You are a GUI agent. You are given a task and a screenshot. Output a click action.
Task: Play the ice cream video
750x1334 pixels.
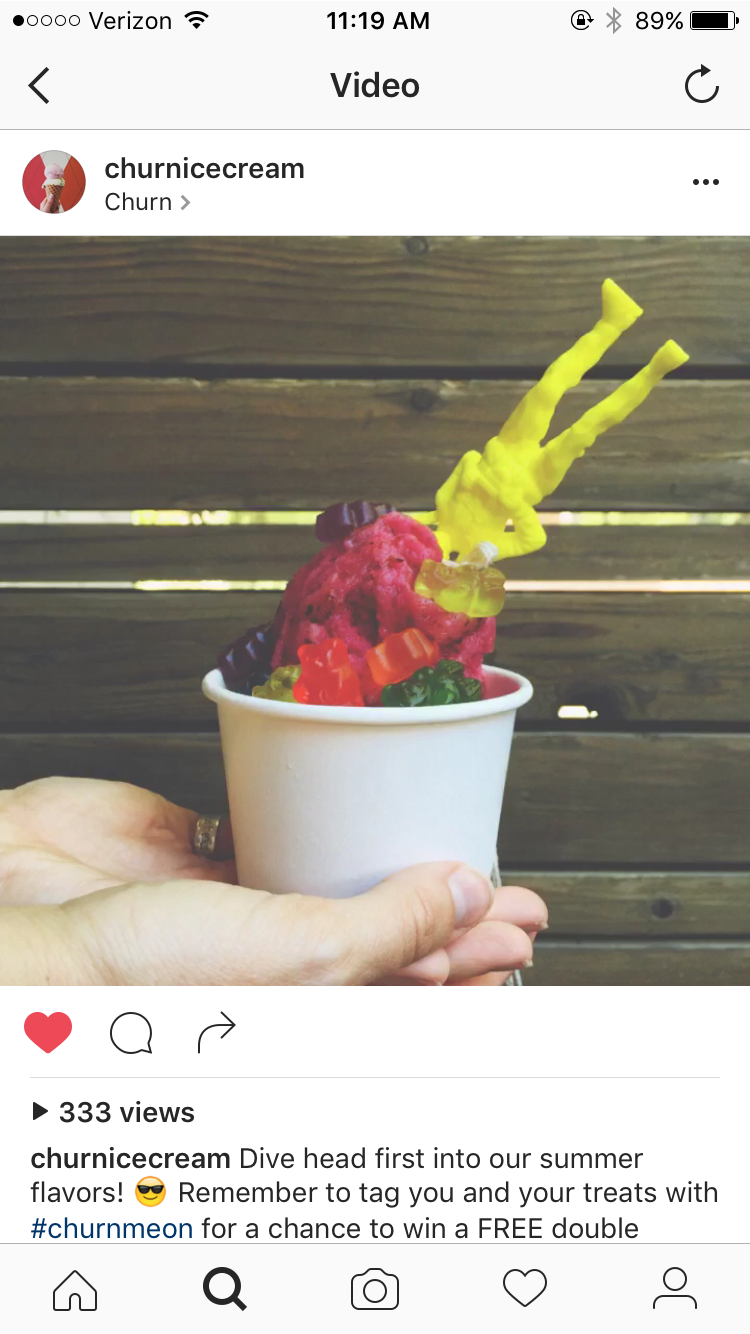[375, 610]
